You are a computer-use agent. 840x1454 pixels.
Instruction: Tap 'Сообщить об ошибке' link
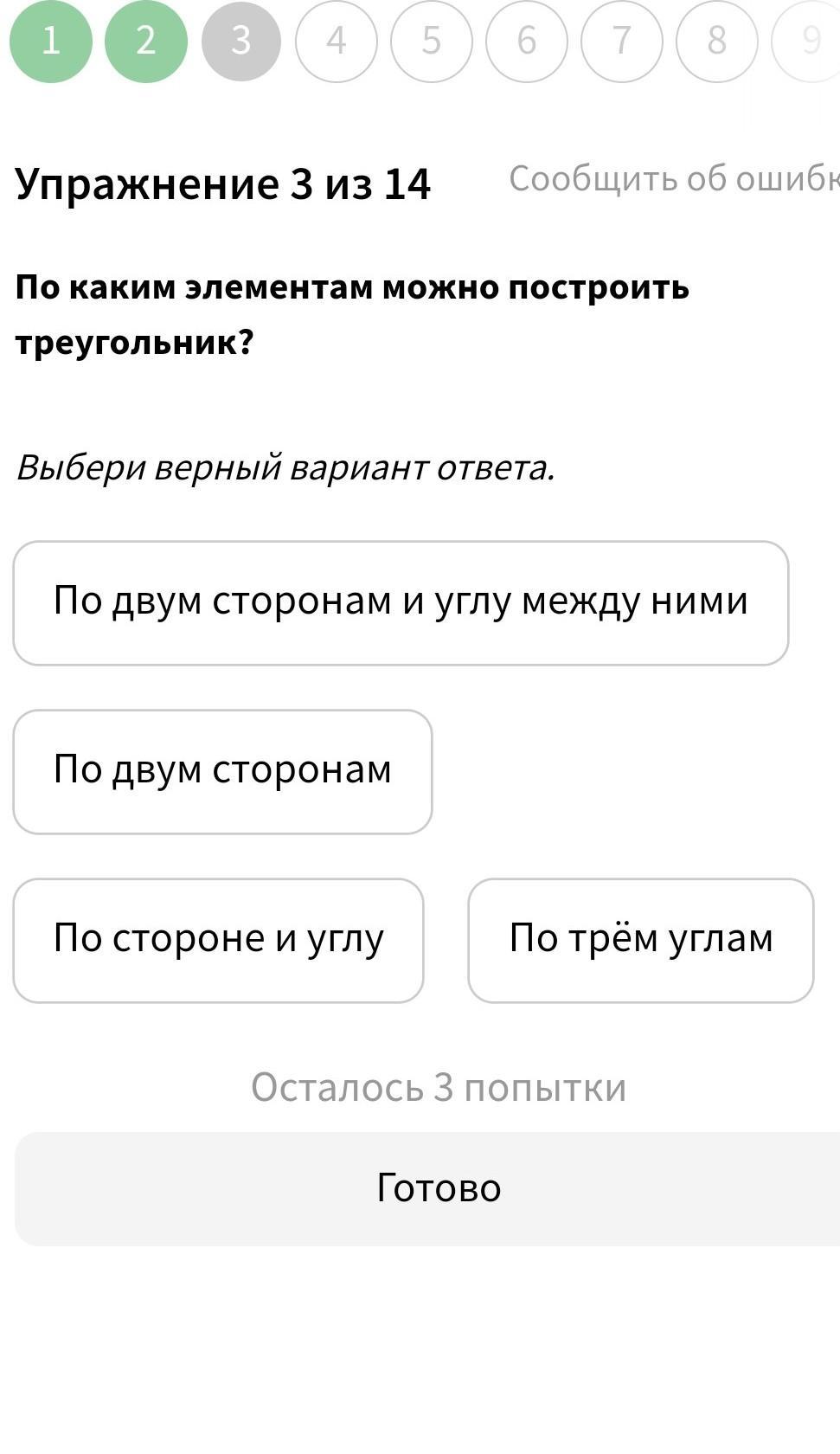click(673, 178)
